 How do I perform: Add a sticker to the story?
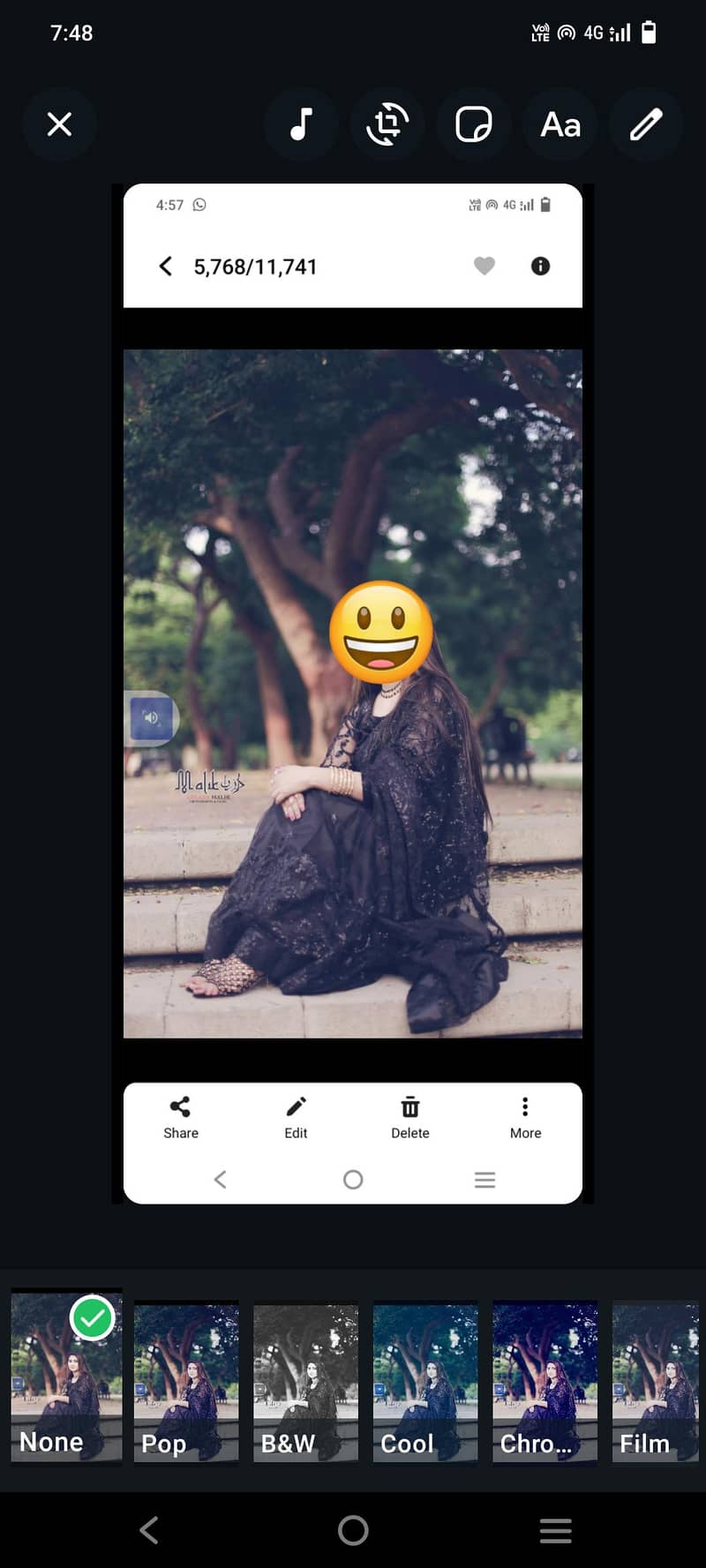(474, 124)
